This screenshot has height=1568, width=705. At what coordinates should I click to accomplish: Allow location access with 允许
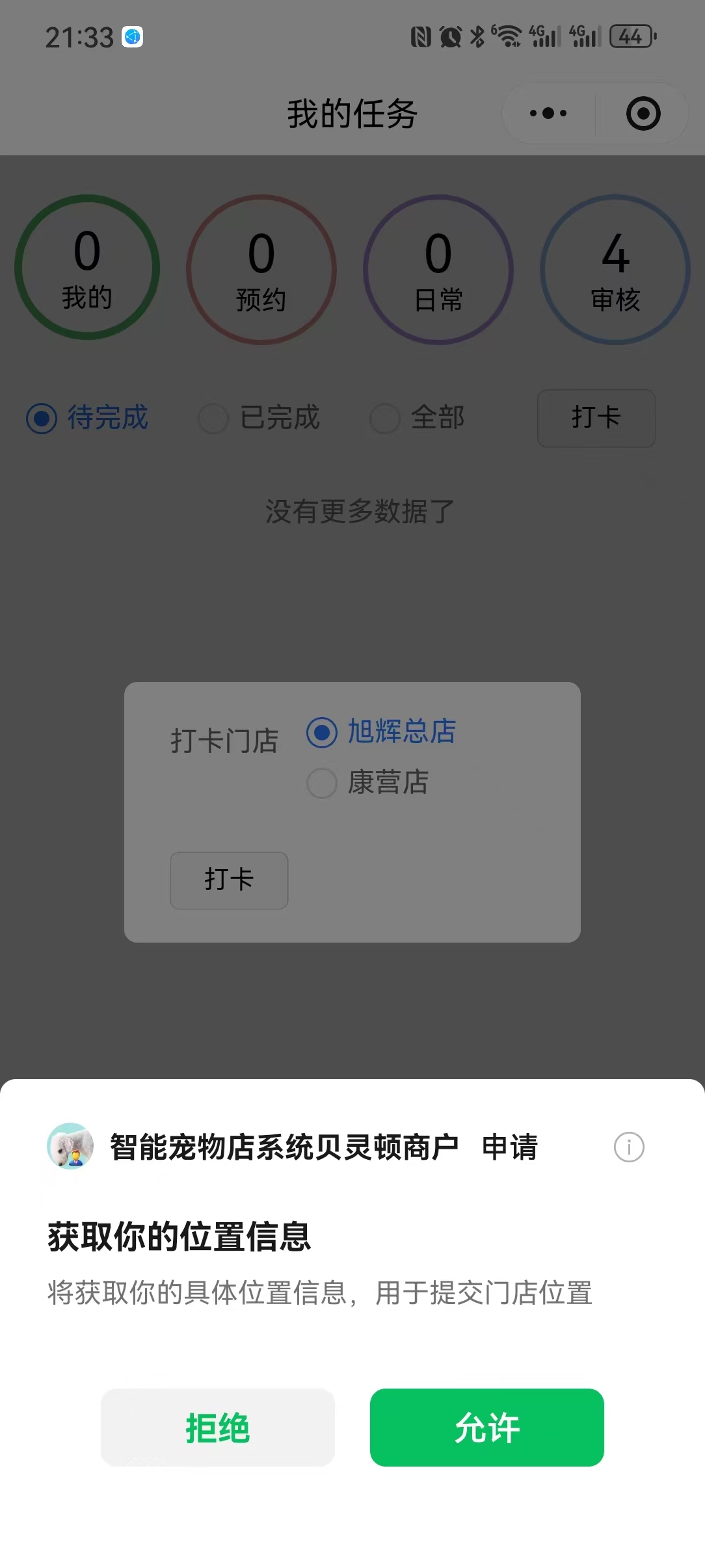pyautogui.click(x=486, y=1427)
